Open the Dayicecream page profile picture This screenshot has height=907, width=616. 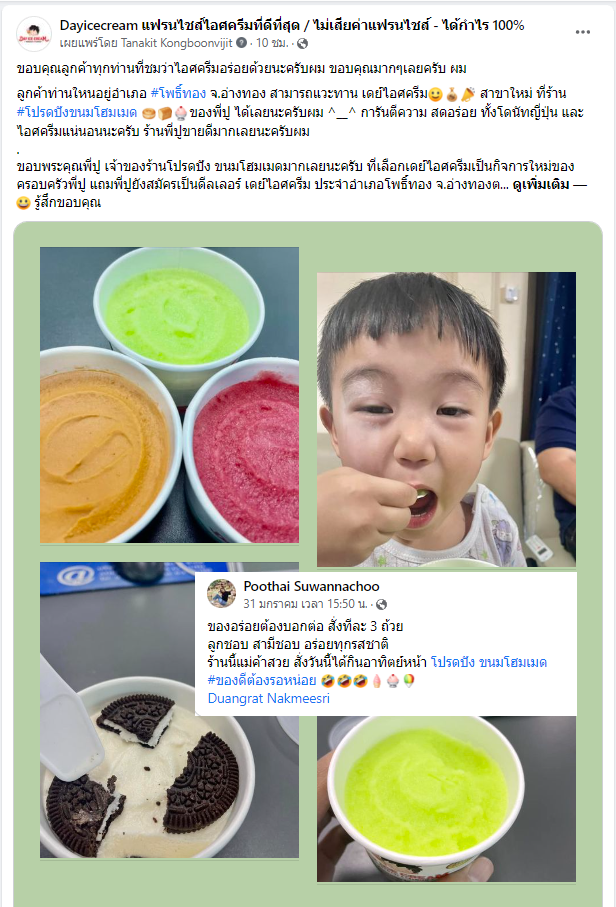pos(34,34)
